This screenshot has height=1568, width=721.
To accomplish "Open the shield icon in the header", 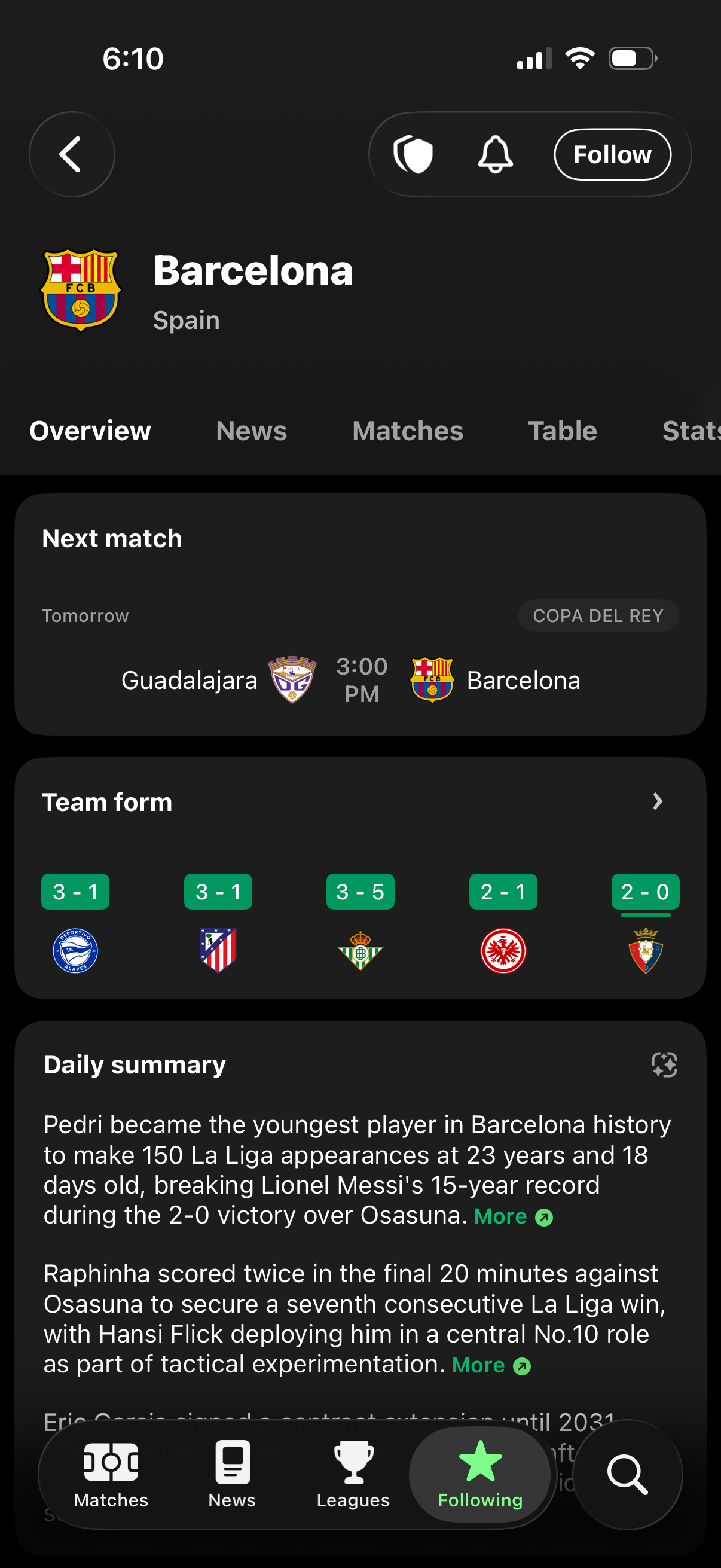I will pos(413,154).
